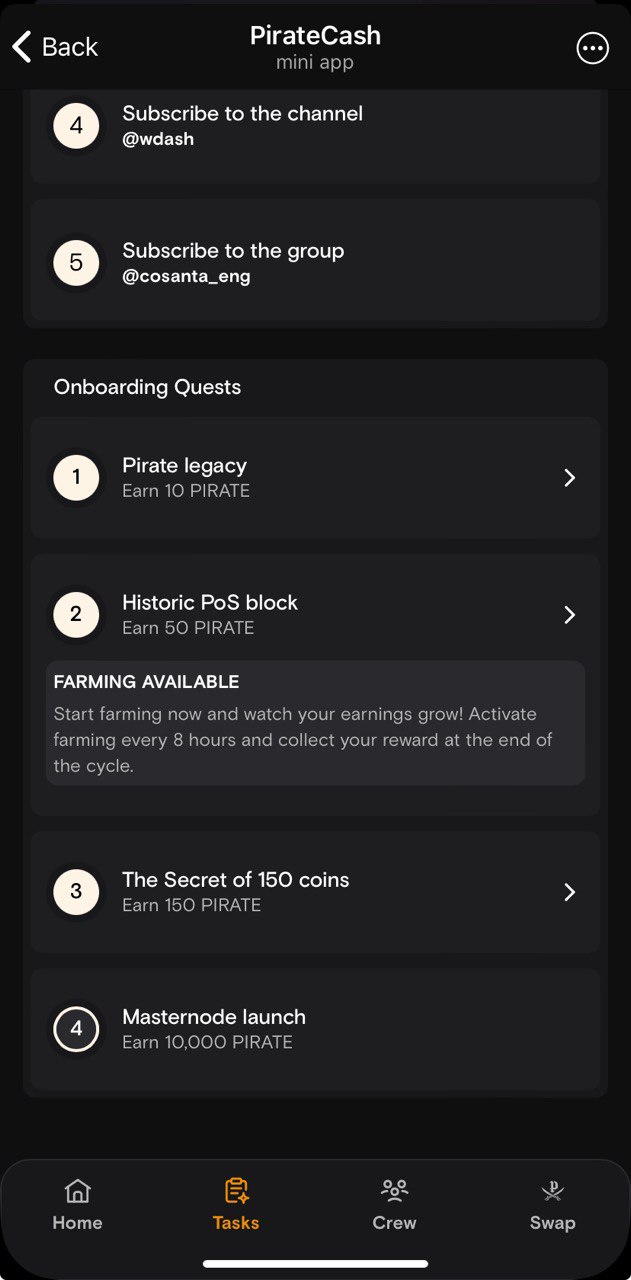Open Subscribe to the channel @wdash task
The height and width of the screenshot is (1280, 631).
tap(315, 127)
